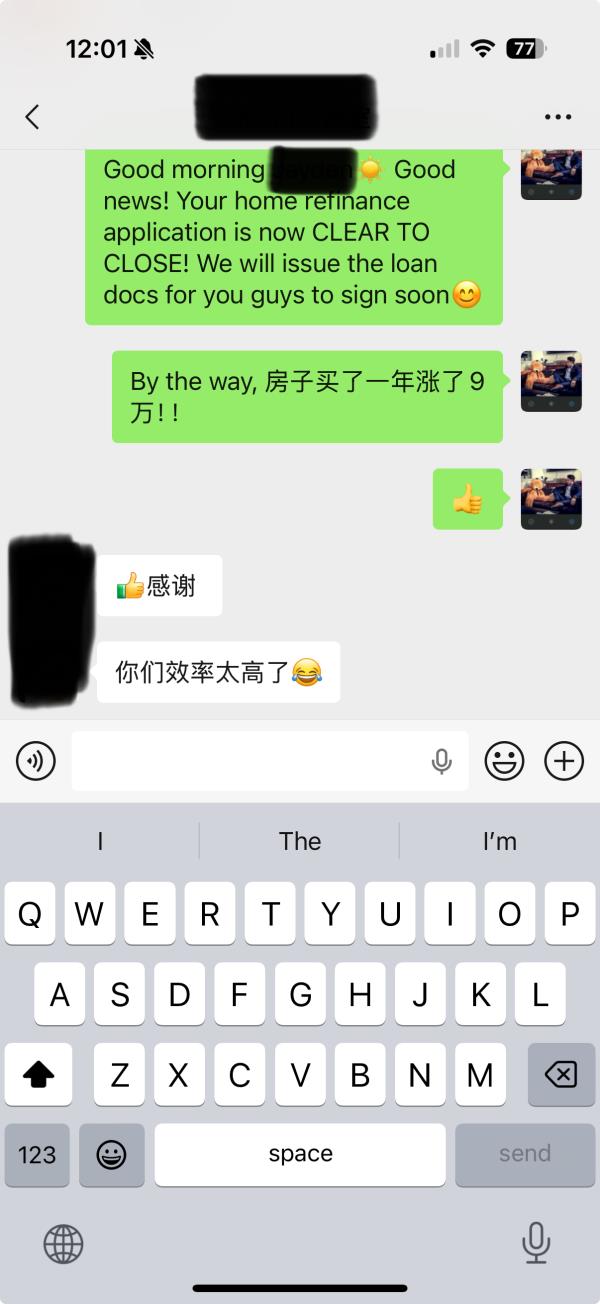Focus the message text field

(250, 762)
